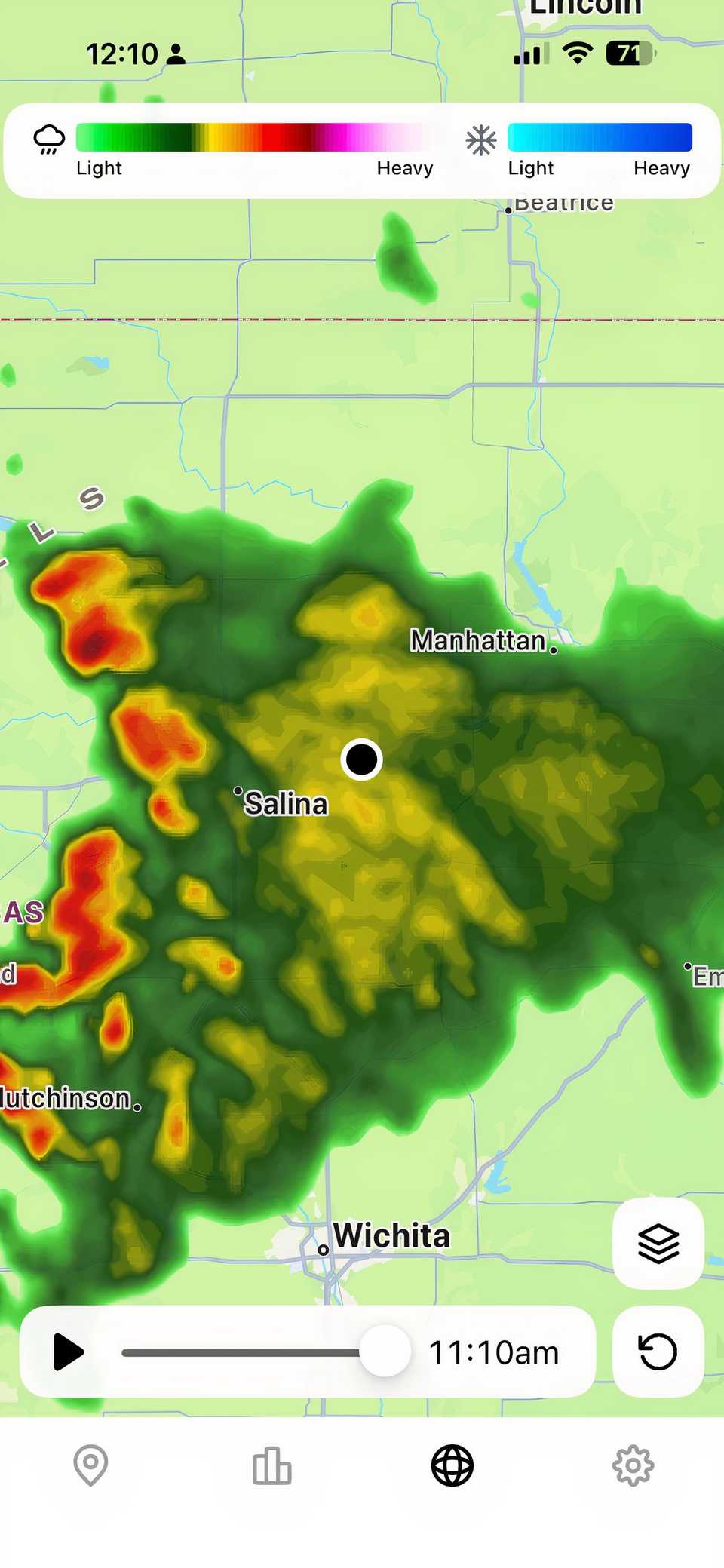Open the settings gear tab
Image resolution: width=724 pixels, height=1568 pixels.
coord(633,1465)
